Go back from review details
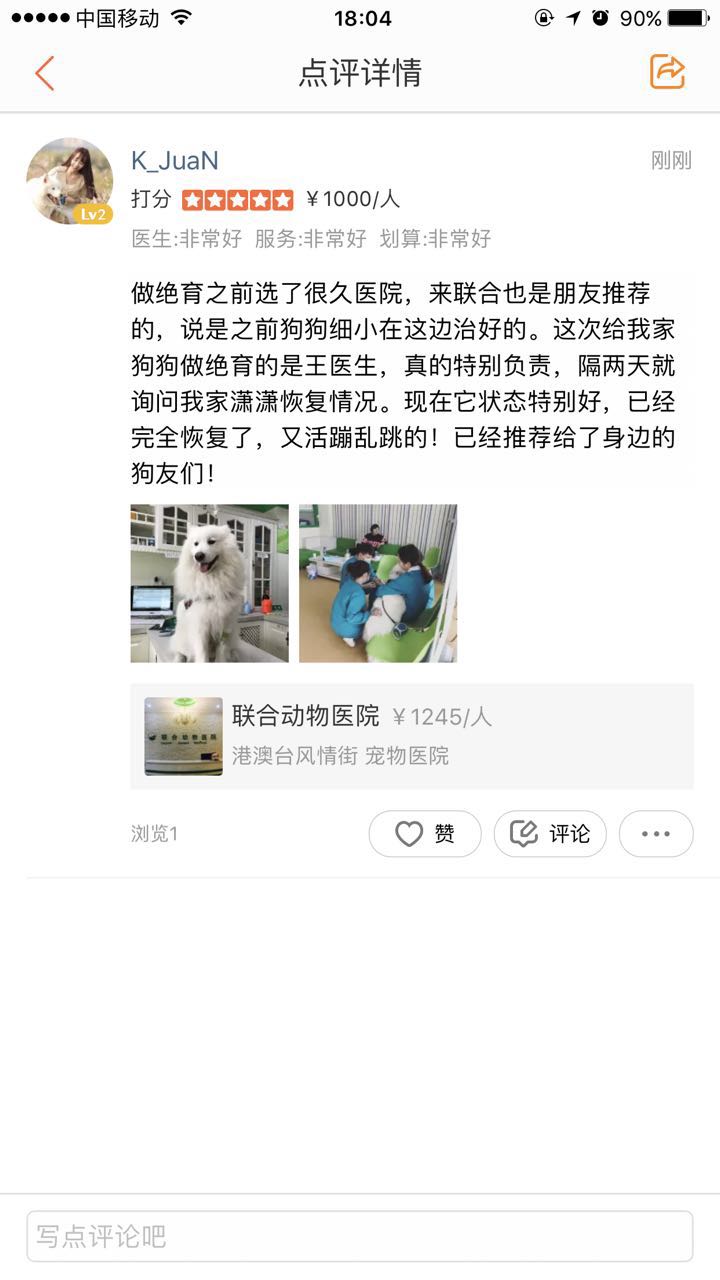The image size is (720, 1280). (44, 73)
